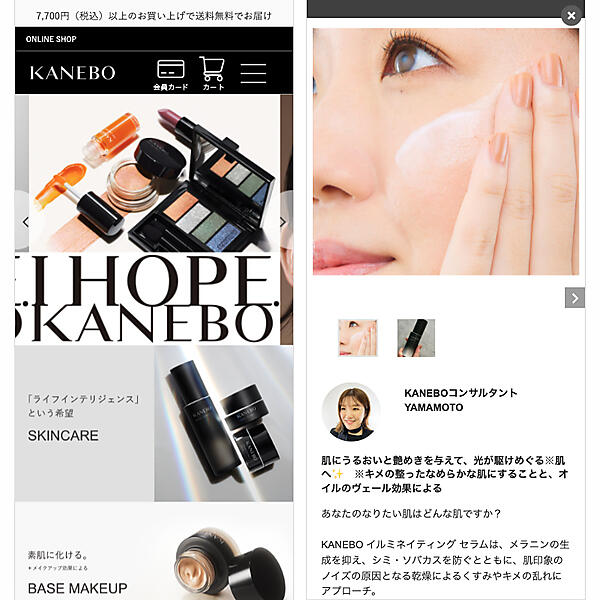Select the serum bottle photo thumbnail
The width and height of the screenshot is (600, 600).
click(416, 338)
